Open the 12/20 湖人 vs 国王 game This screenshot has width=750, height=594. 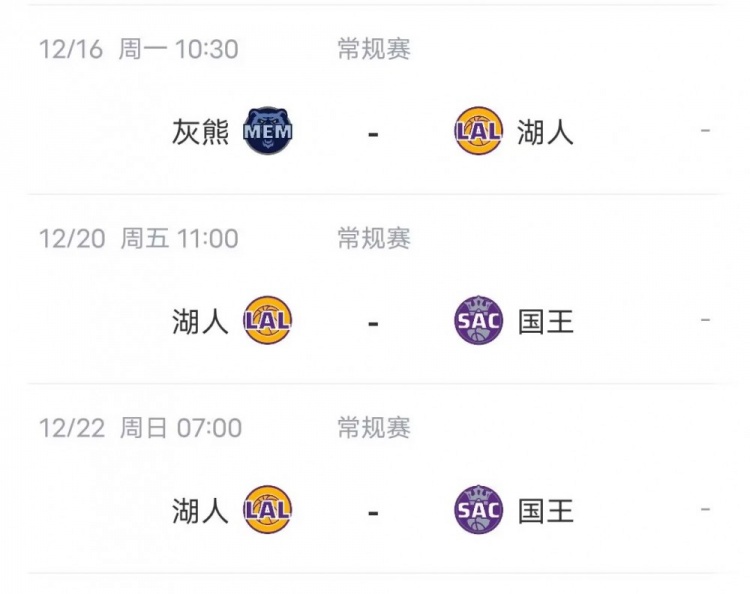click(x=373, y=321)
